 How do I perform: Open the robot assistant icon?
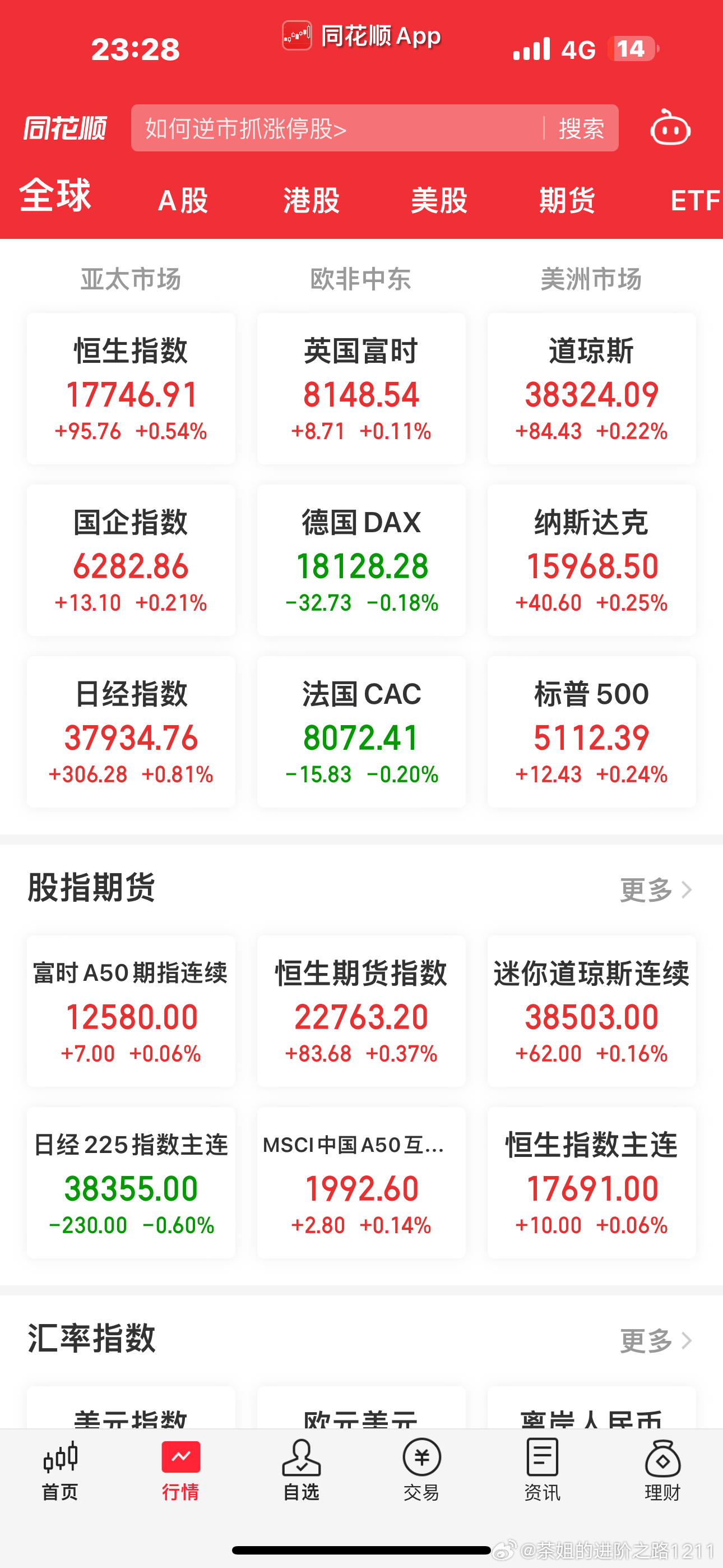(670, 128)
